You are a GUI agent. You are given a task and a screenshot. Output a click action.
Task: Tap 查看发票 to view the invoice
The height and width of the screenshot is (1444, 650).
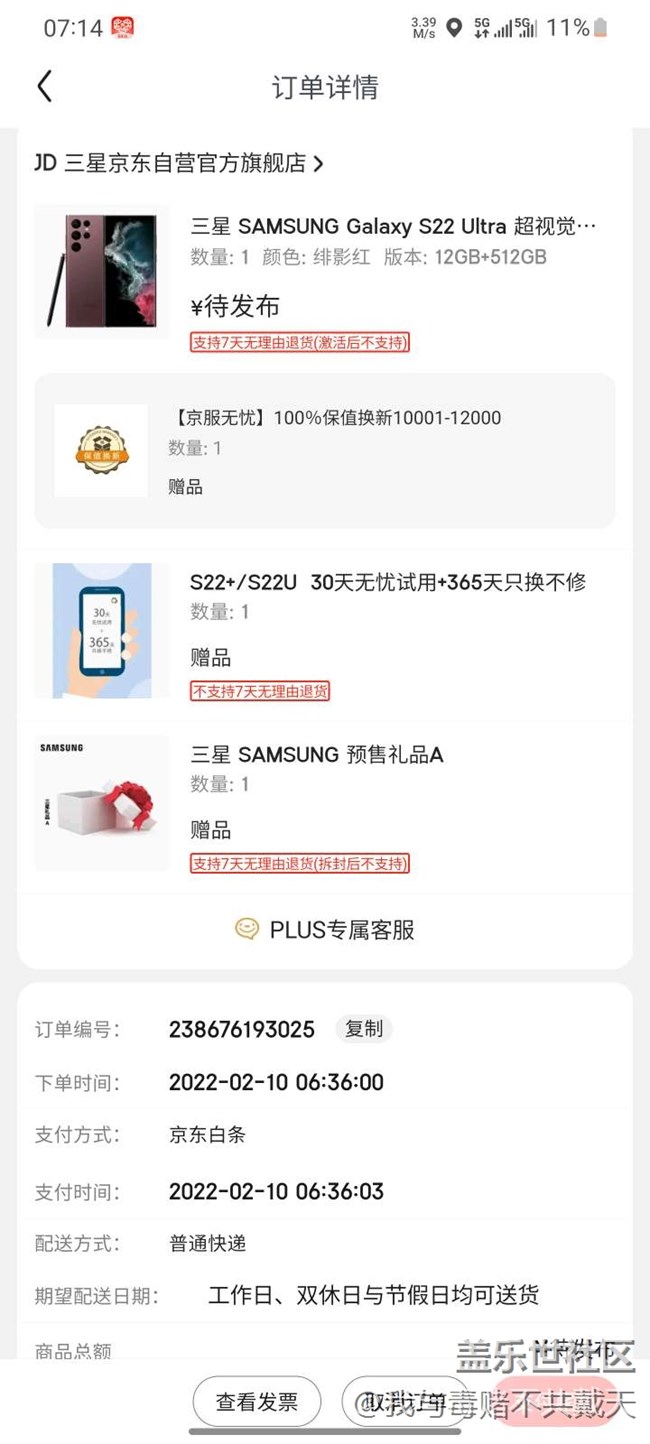pos(257,1402)
